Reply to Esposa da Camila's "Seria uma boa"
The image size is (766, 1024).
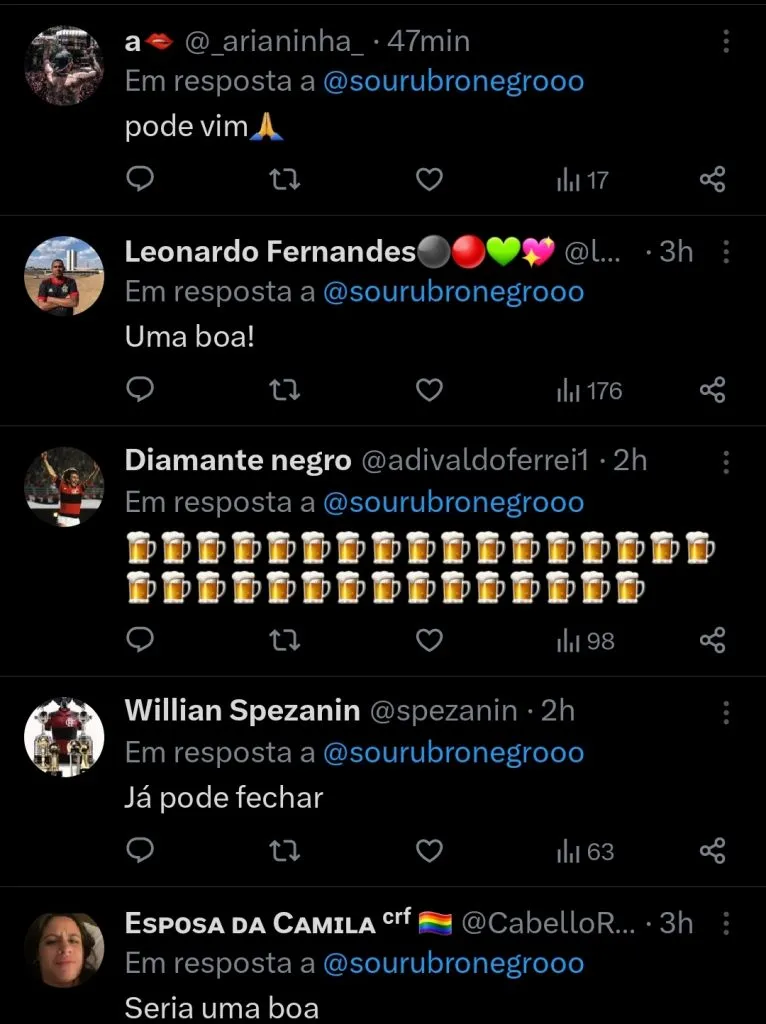[140, 1020]
